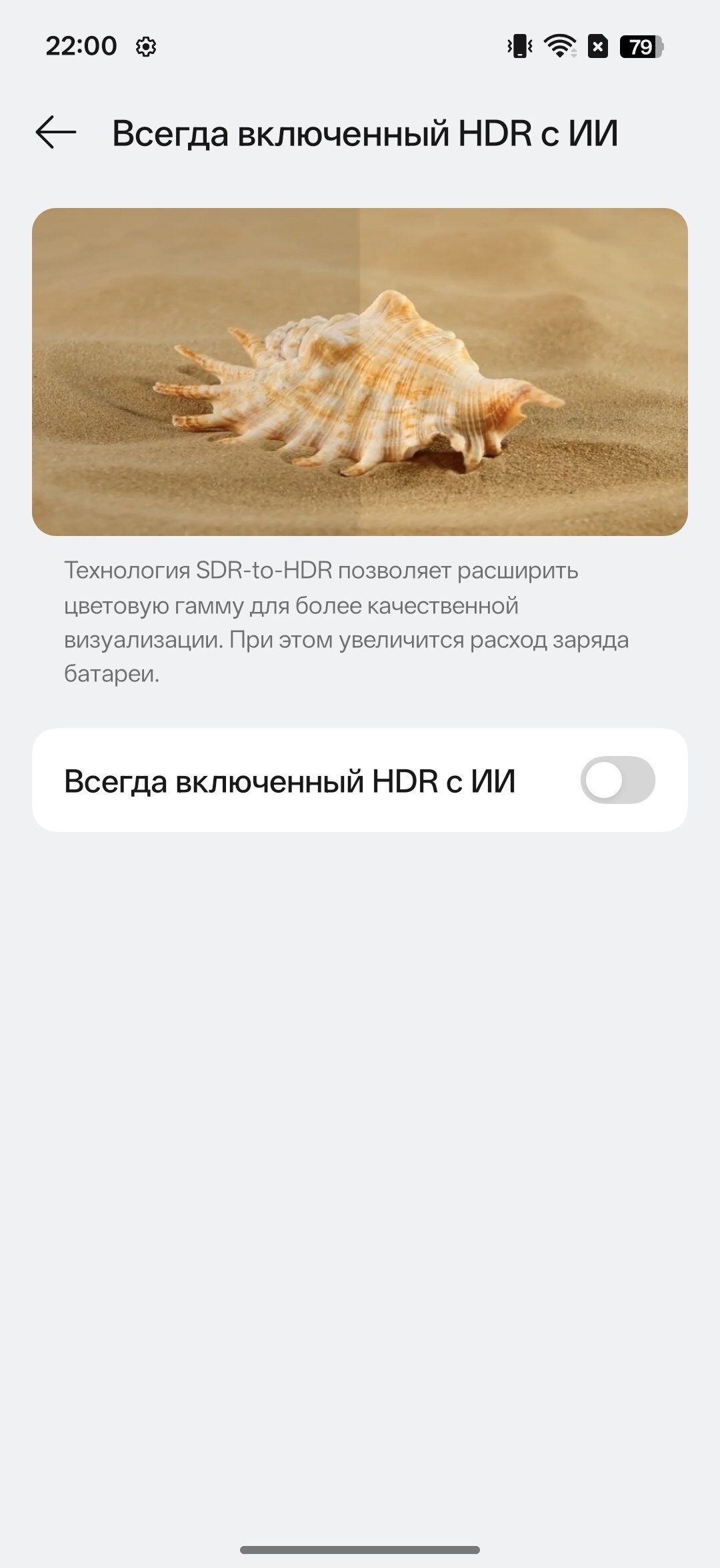Viewport: 720px width, 1568px height.
Task: Go back from the HDR settings page
Action: pyautogui.click(x=56, y=132)
